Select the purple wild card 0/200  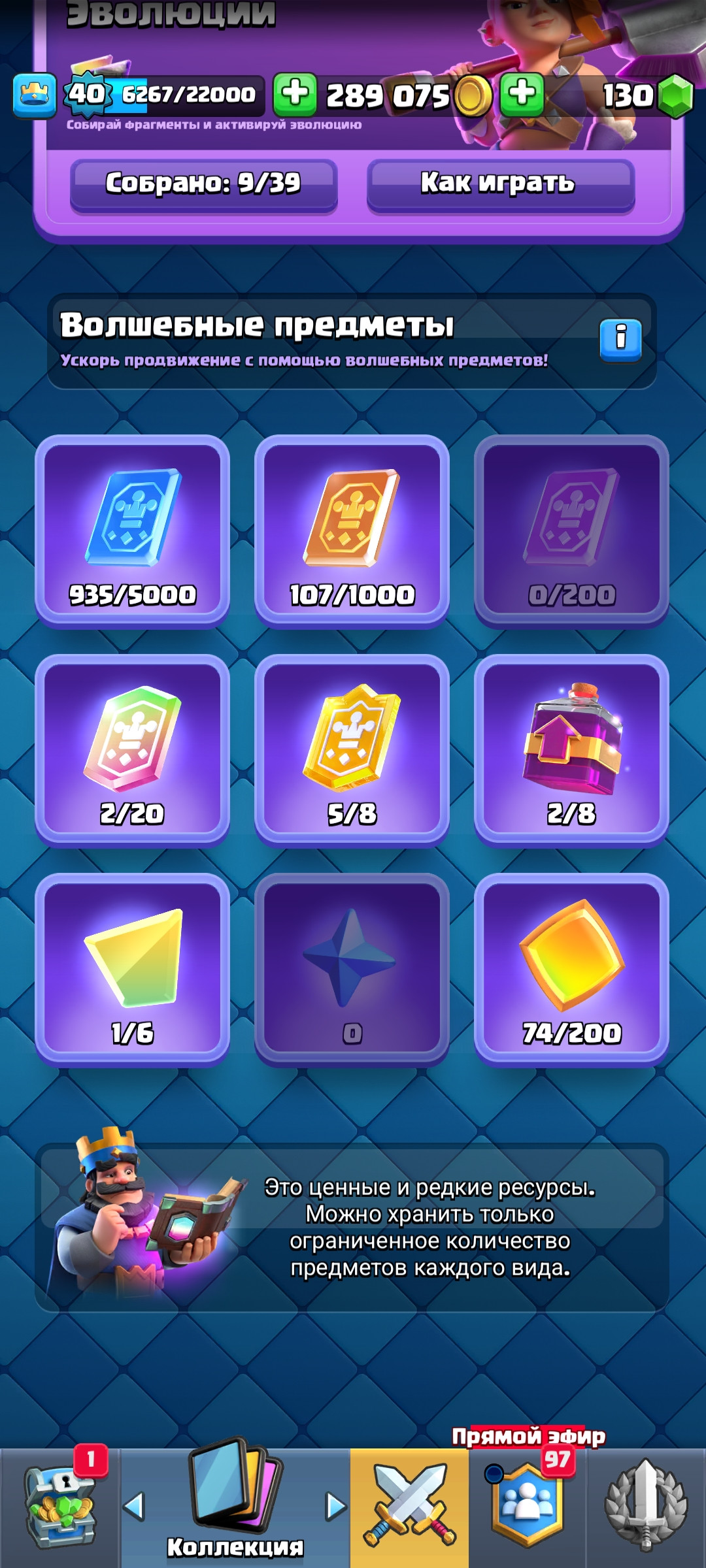click(571, 531)
